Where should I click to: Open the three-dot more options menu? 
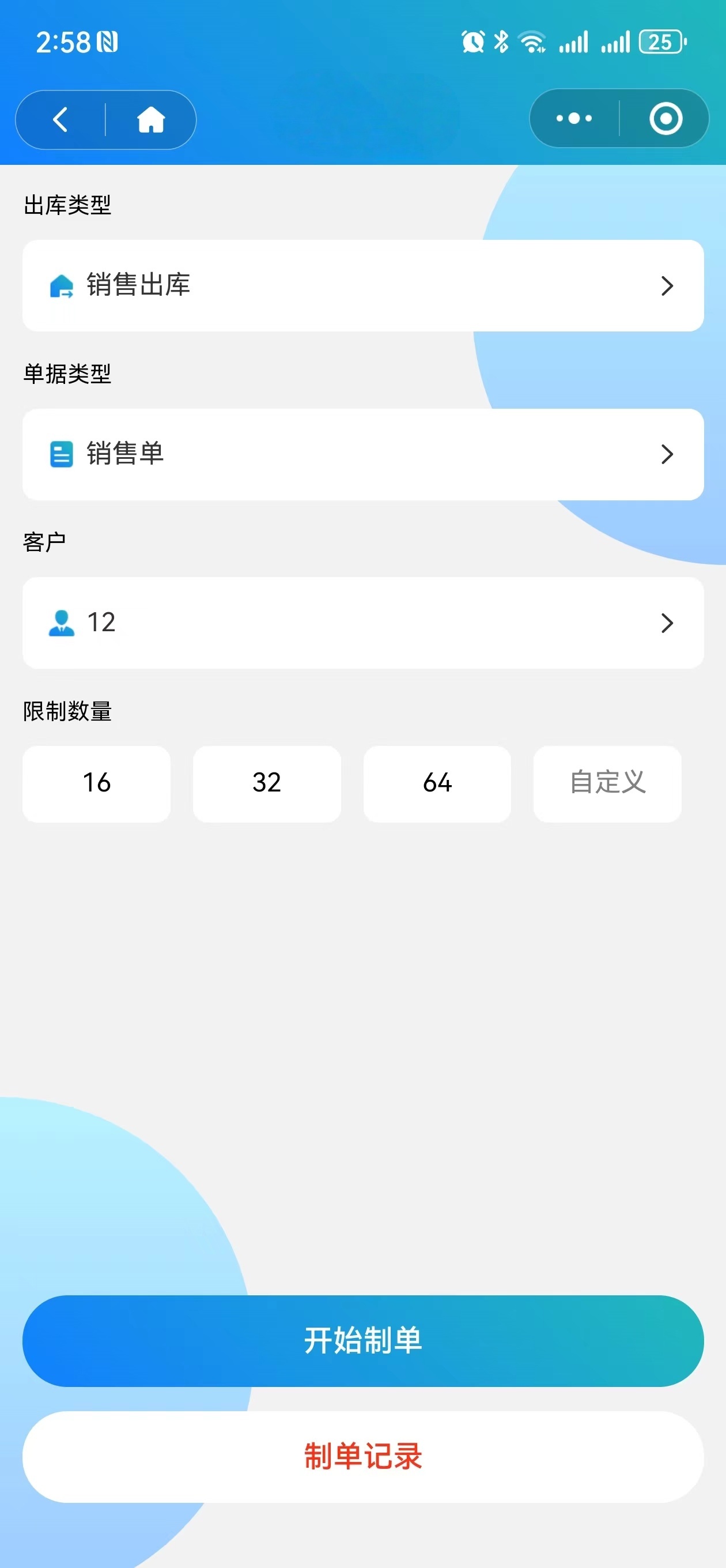click(x=573, y=119)
